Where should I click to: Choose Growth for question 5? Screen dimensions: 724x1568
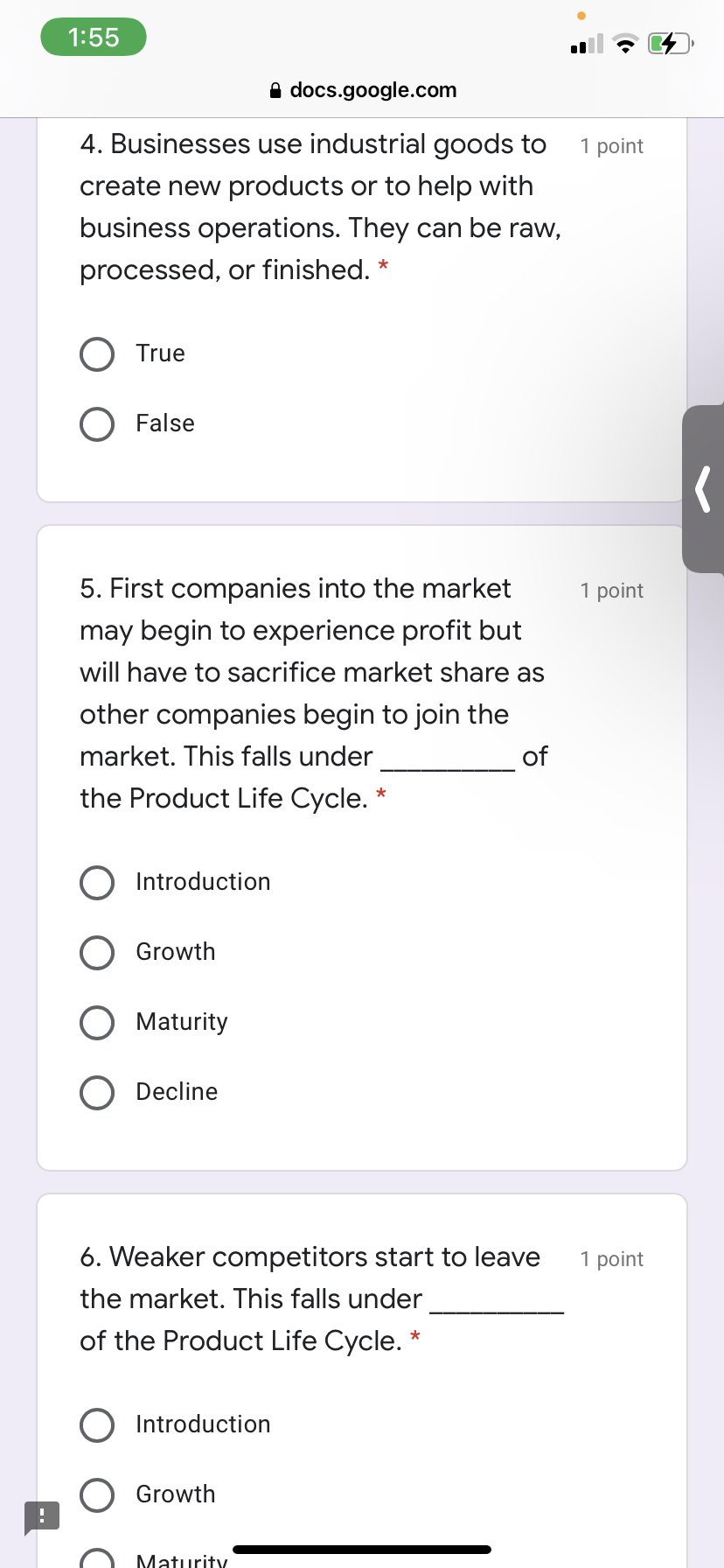(x=96, y=953)
